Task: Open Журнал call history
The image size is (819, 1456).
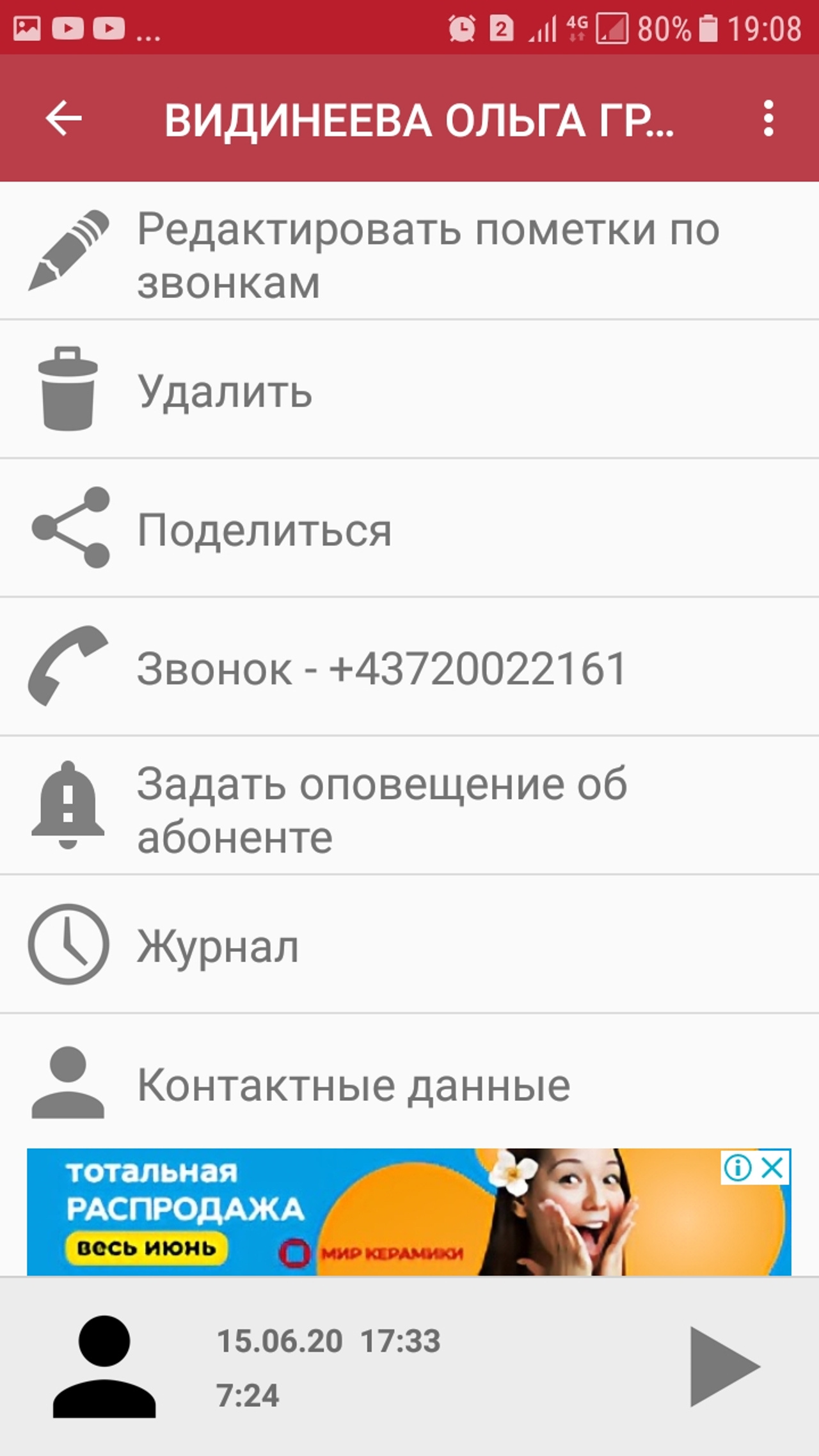Action: click(x=409, y=944)
